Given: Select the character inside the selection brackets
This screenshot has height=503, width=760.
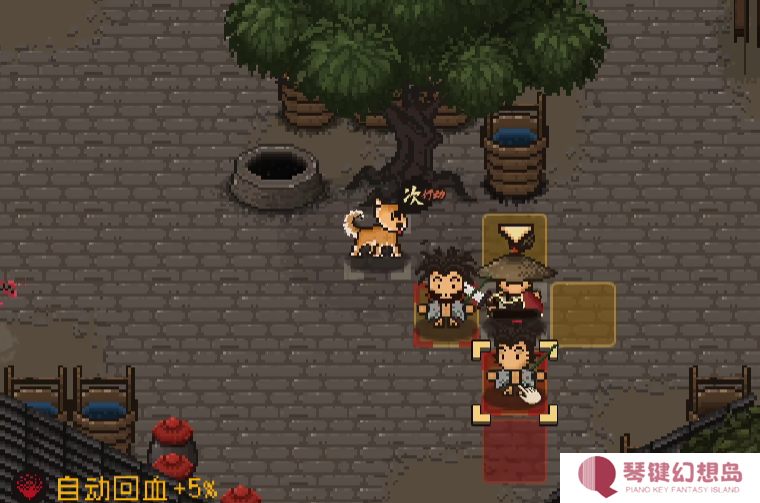Looking at the screenshot, I should pyautogui.click(x=515, y=375).
